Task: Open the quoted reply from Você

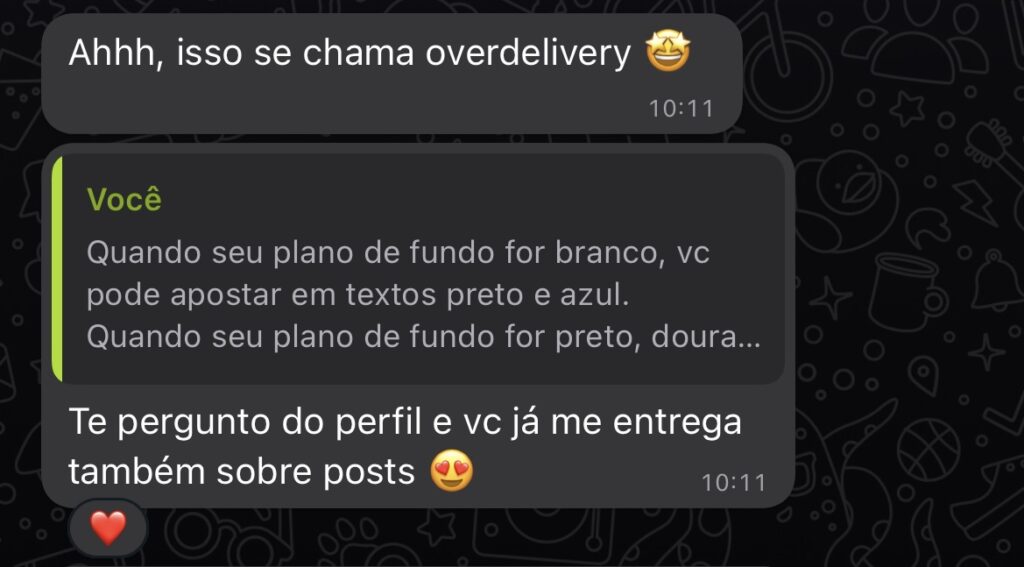Action: pos(420,270)
